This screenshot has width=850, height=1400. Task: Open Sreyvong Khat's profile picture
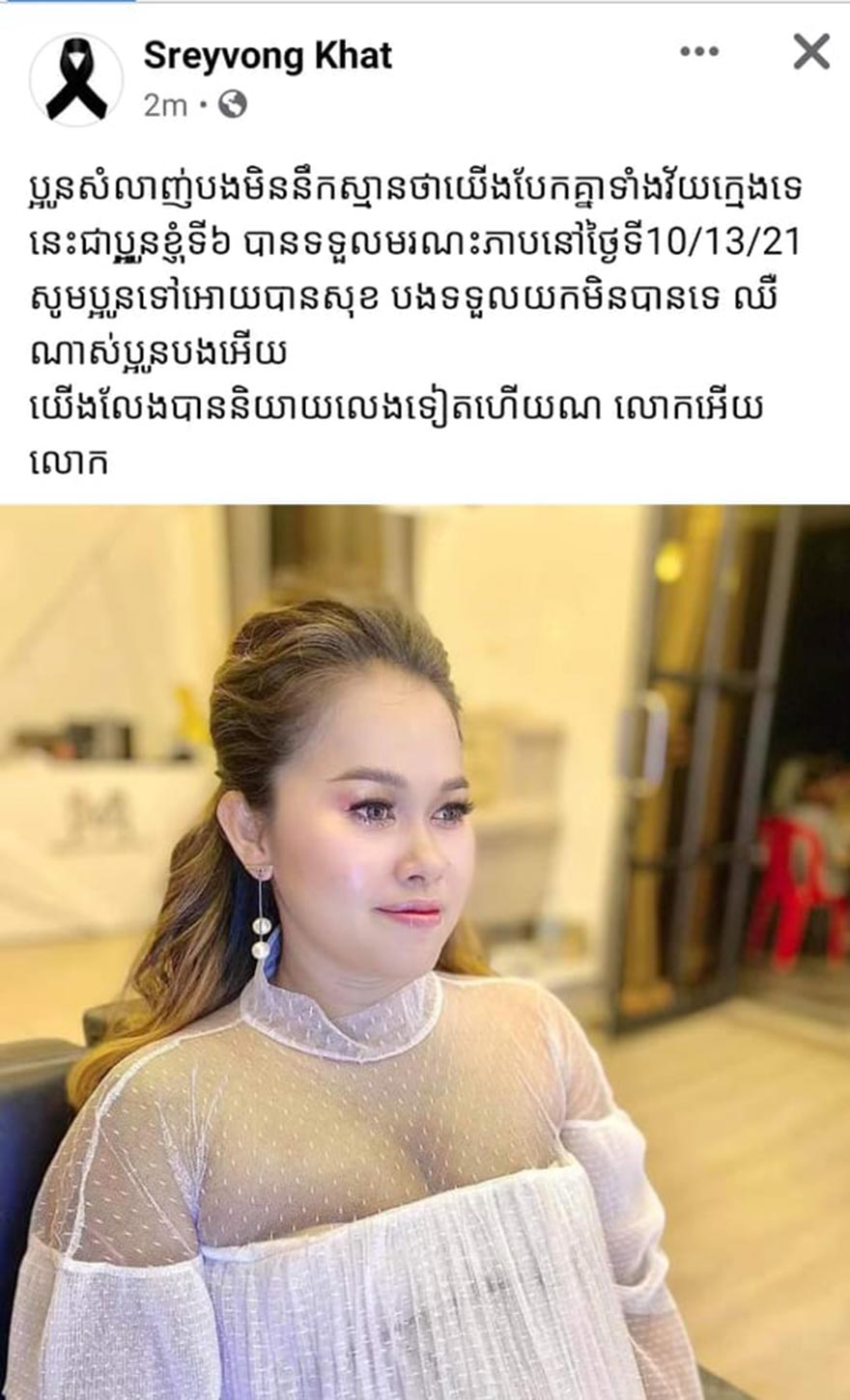click(x=76, y=80)
